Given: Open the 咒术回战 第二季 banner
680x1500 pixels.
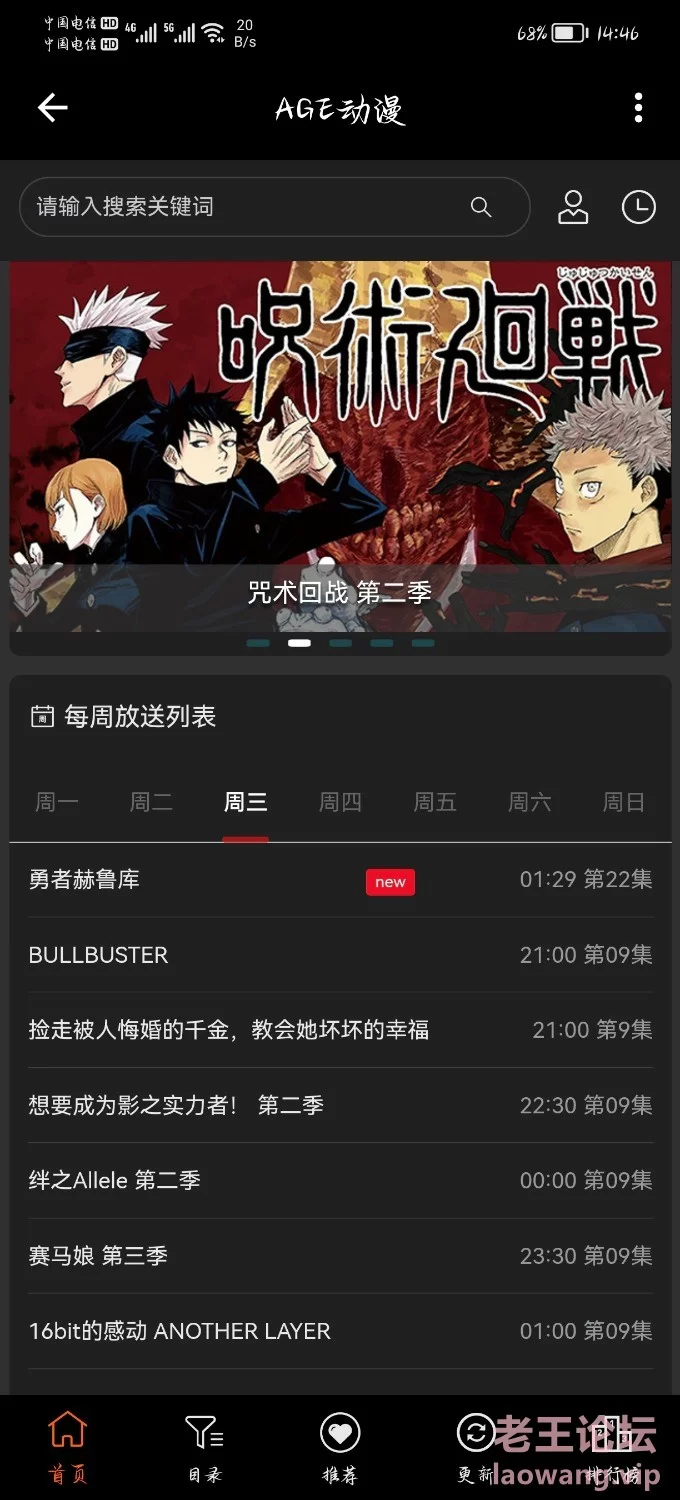Looking at the screenshot, I should pyautogui.click(x=340, y=446).
